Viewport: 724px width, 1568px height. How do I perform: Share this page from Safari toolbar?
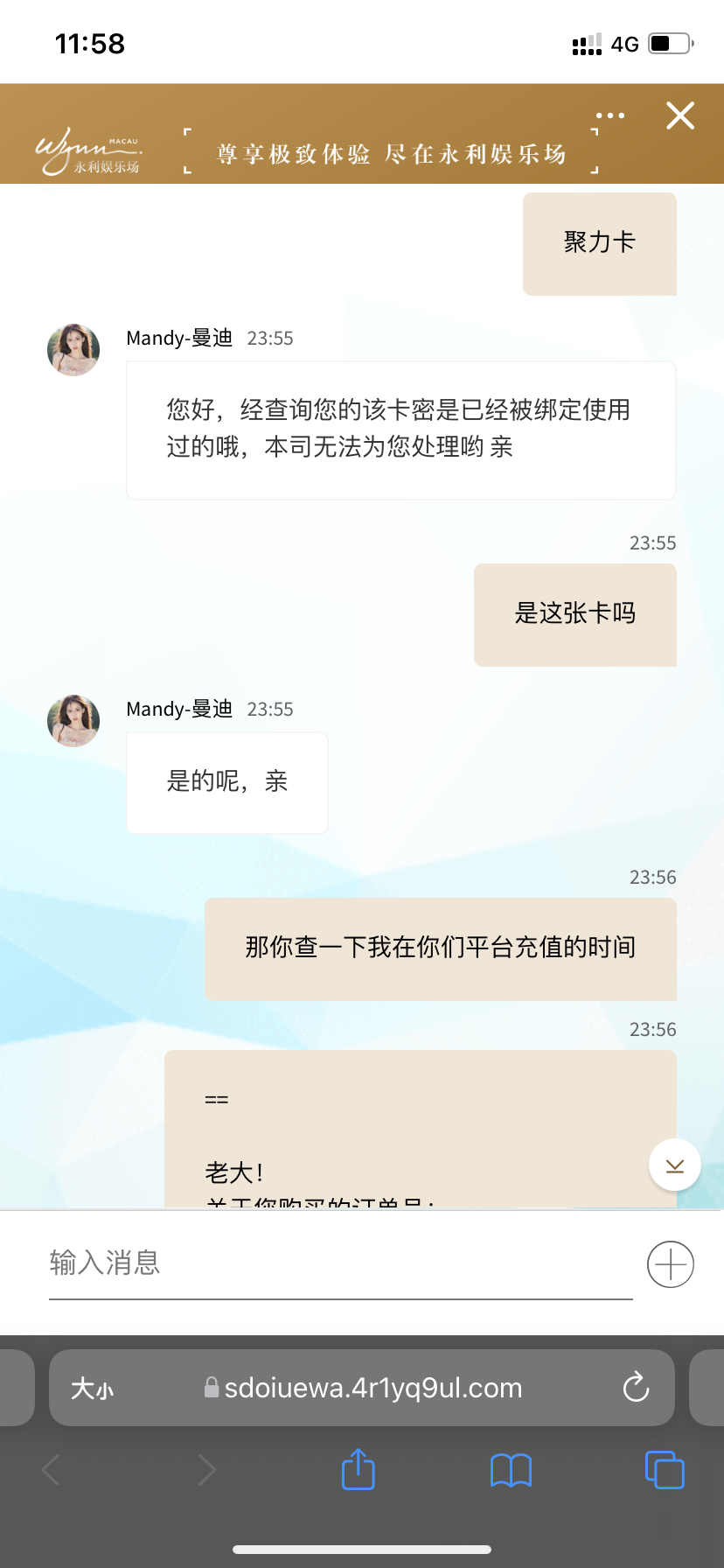[x=358, y=1469]
